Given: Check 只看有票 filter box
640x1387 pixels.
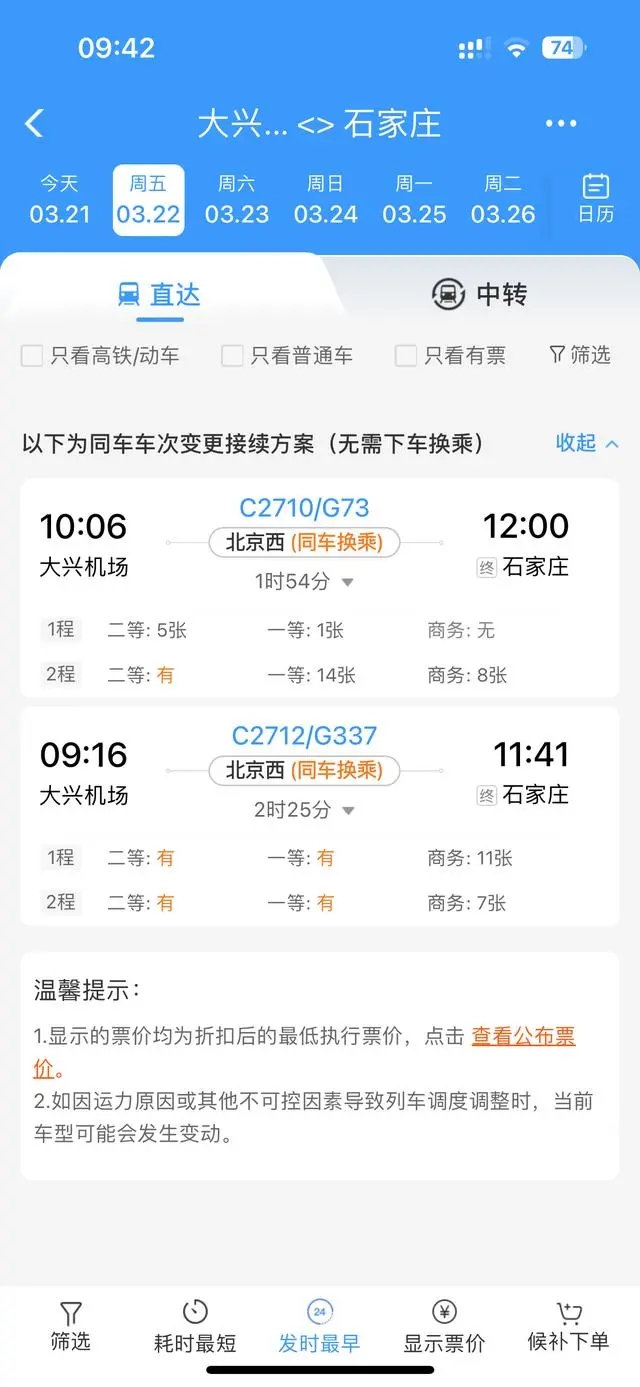Looking at the screenshot, I should (x=406, y=355).
